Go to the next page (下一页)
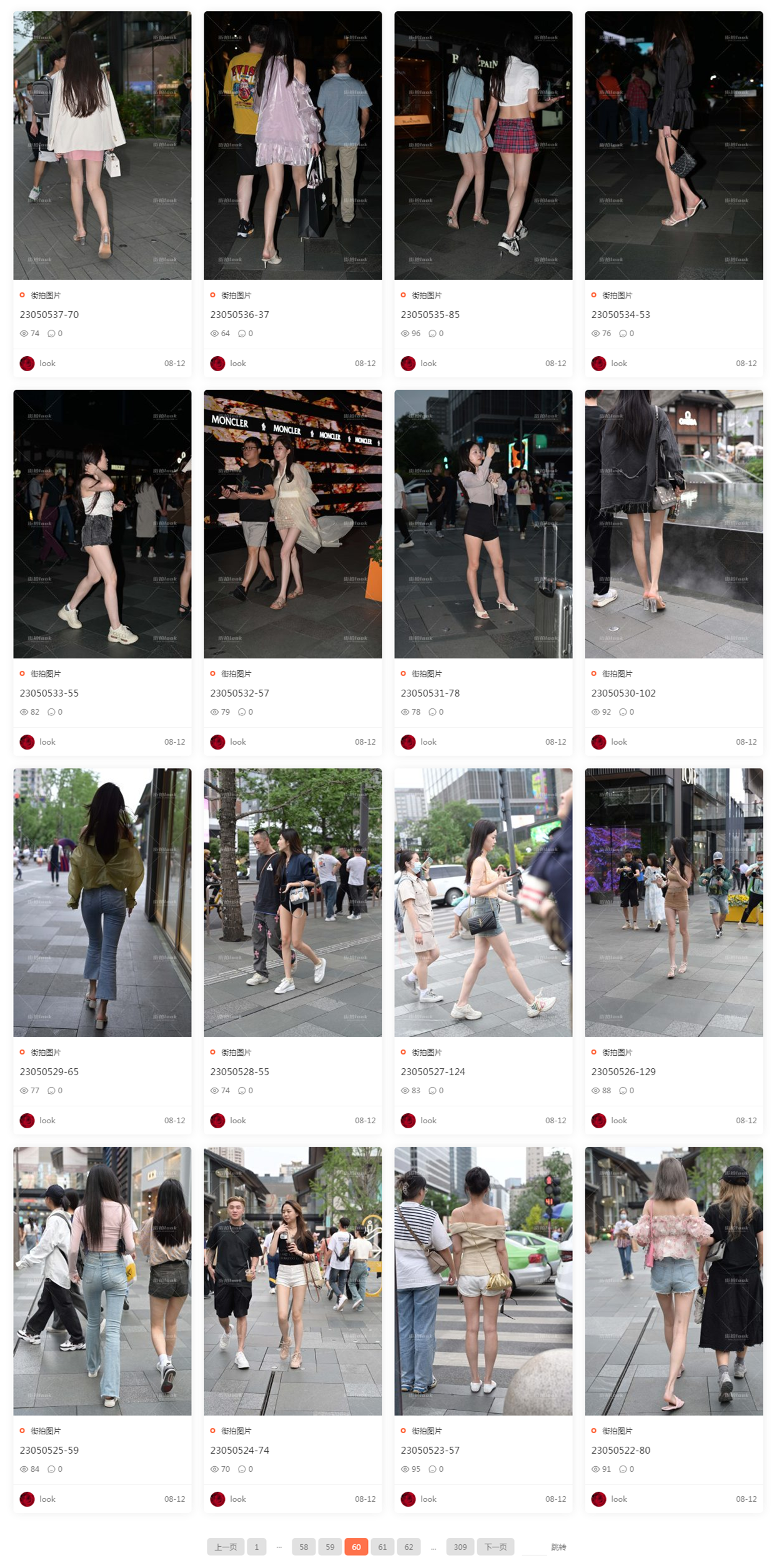 click(x=495, y=1547)
